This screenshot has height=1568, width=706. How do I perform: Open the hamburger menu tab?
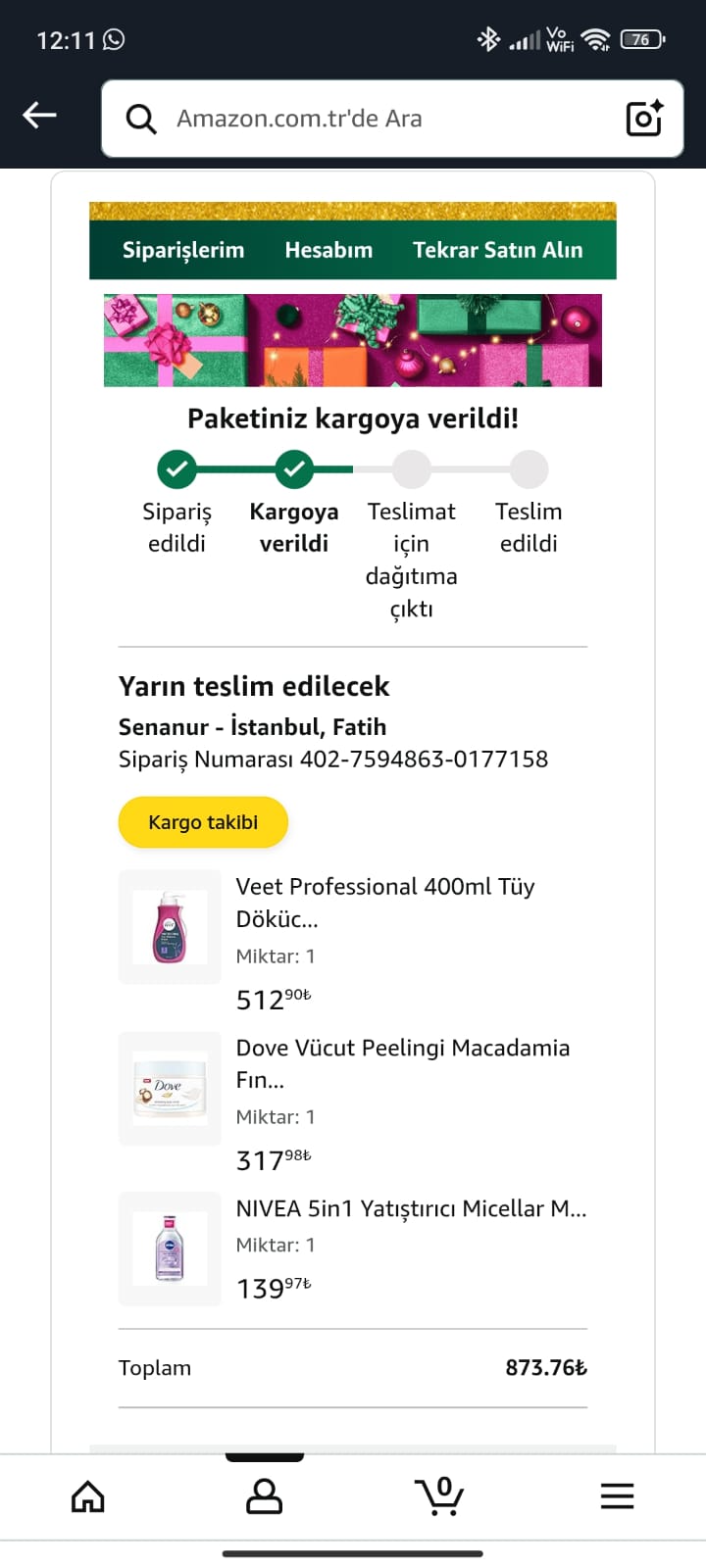click(617, 1496)
